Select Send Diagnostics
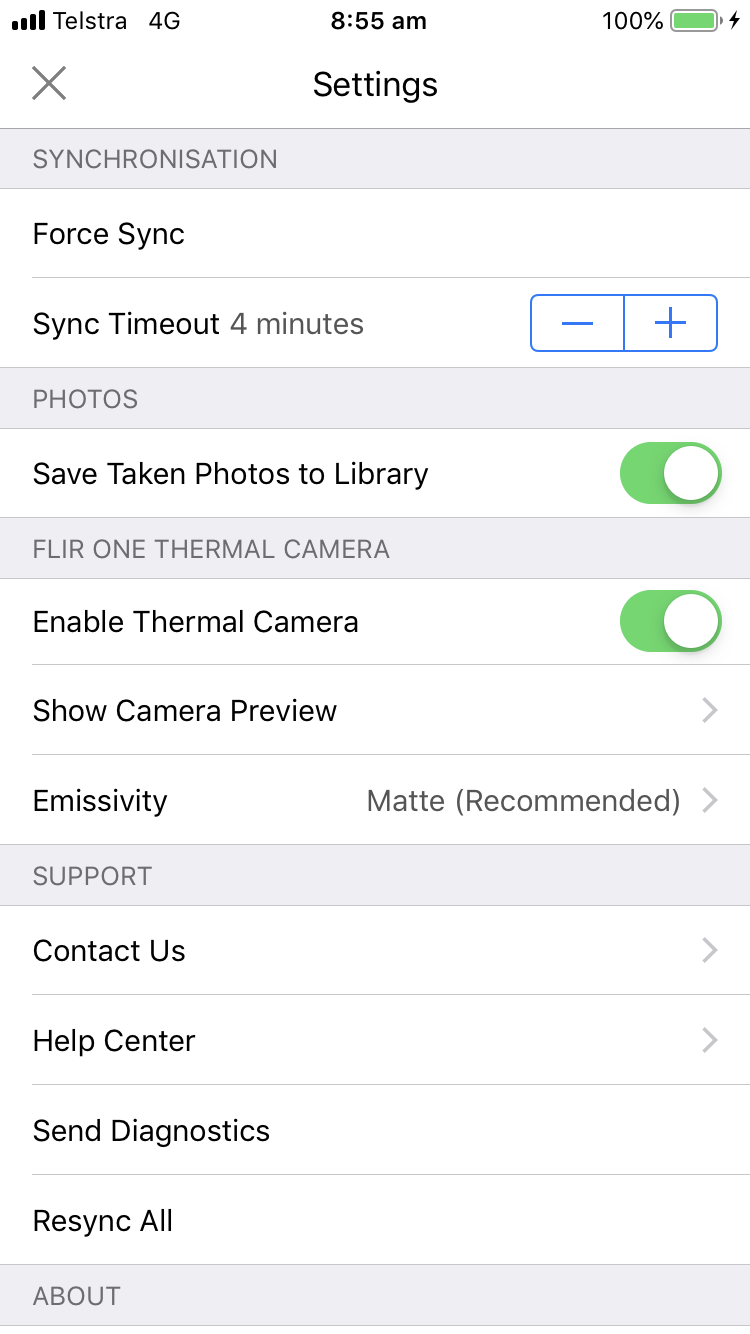 375,1130
